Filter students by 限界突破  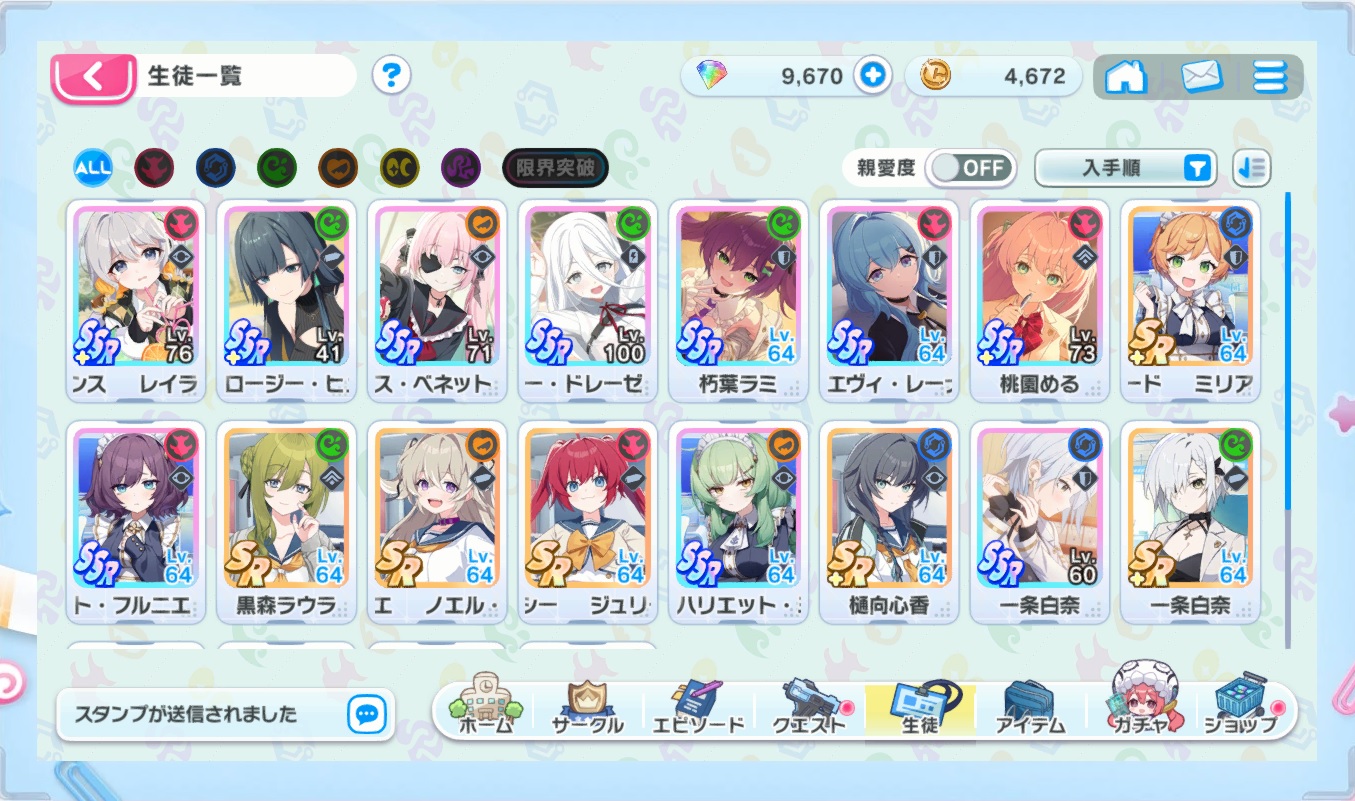tap(555, 168)
